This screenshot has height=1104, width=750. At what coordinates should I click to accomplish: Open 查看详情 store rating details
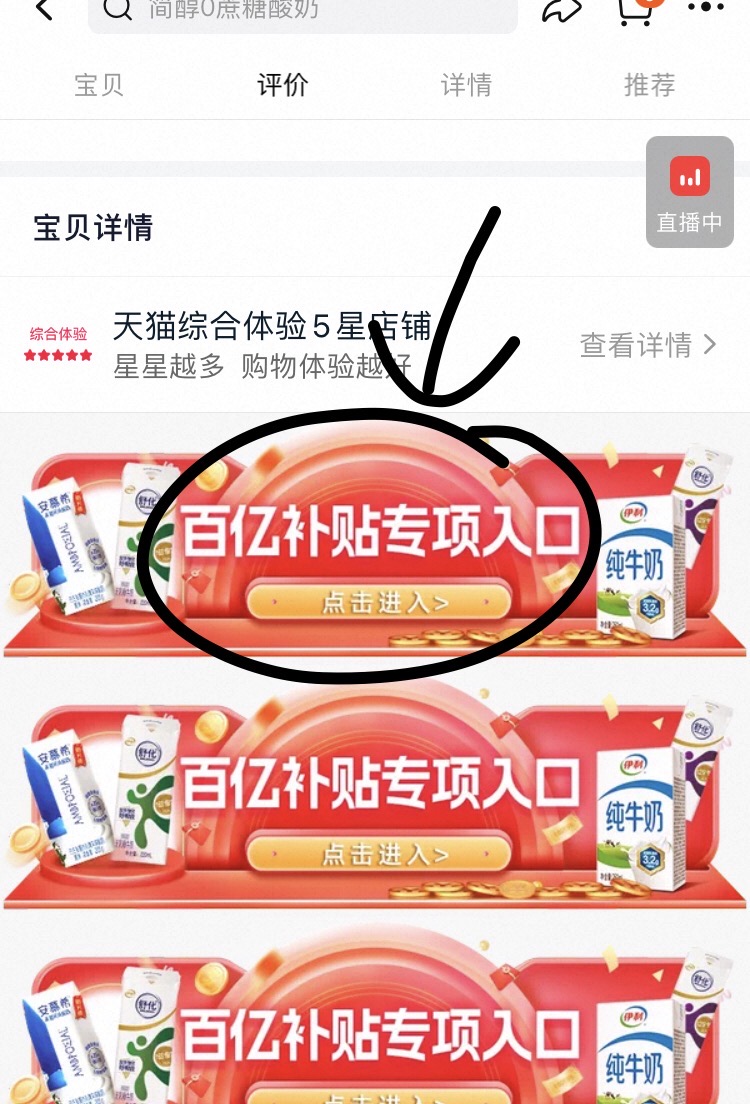tap(638, 344)
